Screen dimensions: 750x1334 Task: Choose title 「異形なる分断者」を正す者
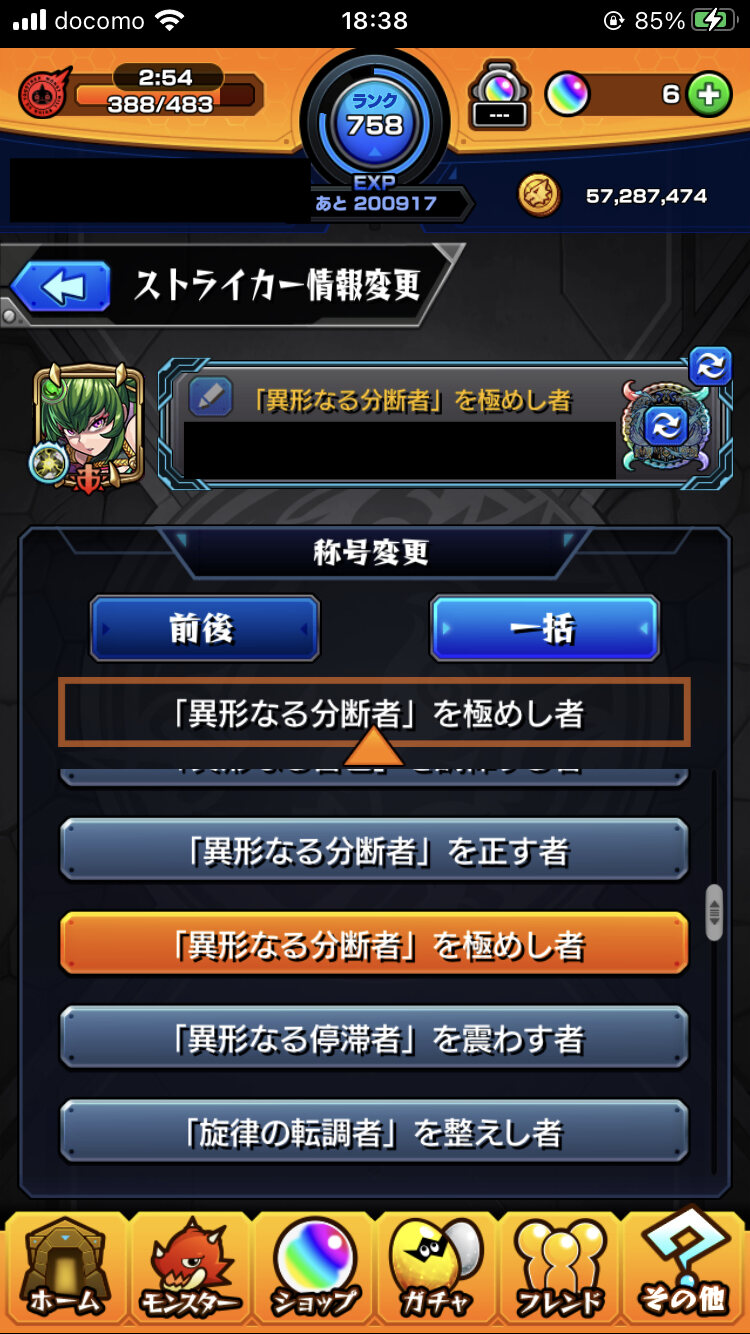[374, 851]
